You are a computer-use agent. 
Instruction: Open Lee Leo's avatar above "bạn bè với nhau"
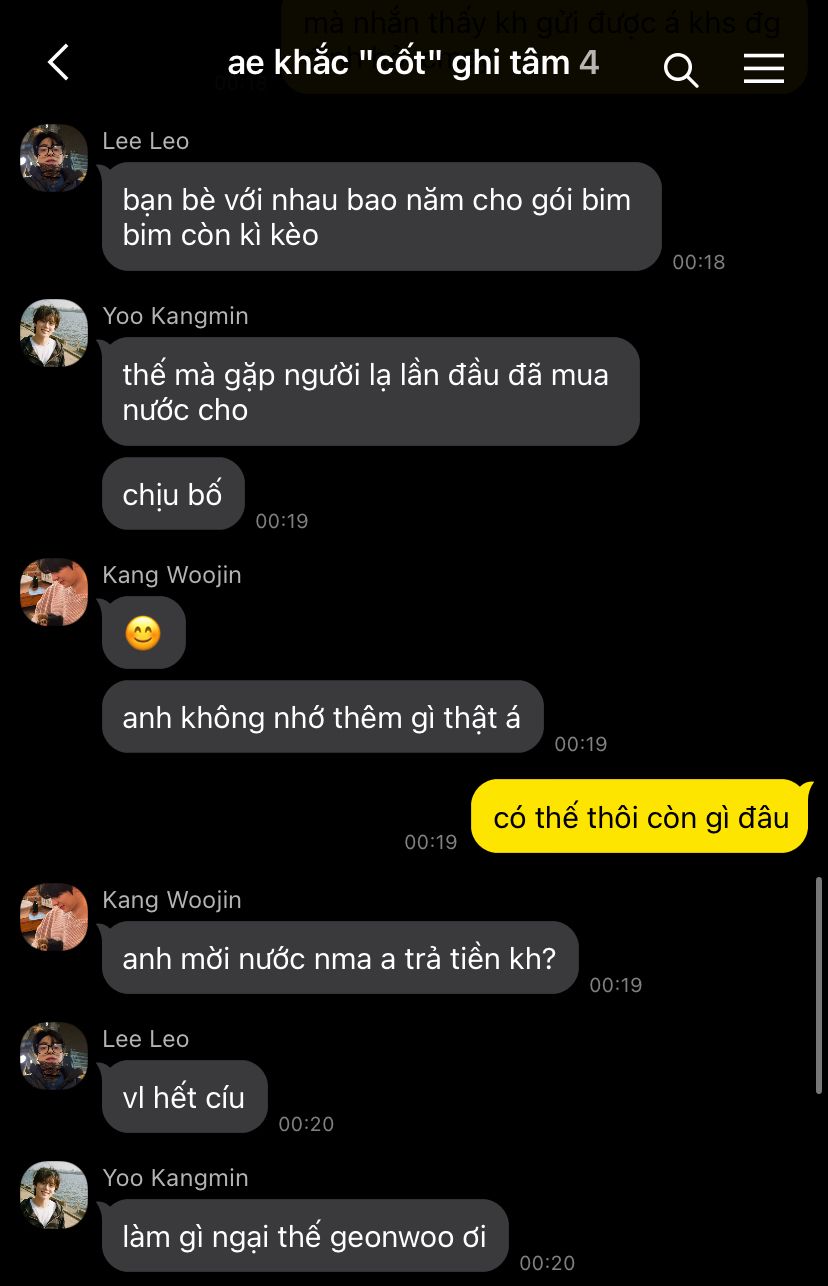pyautogui.click(x=54, y=158)
